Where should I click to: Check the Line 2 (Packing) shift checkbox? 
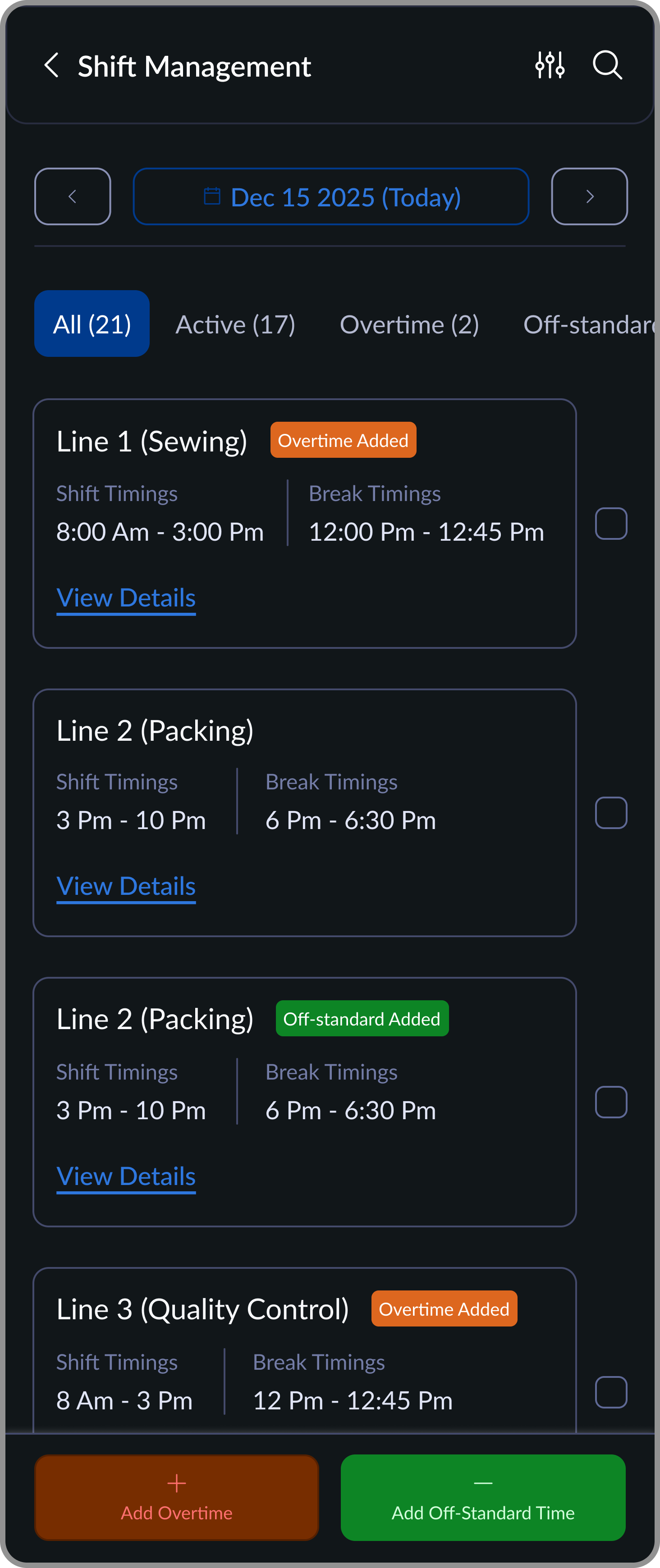pyautogui.click(x=611, y=812)
